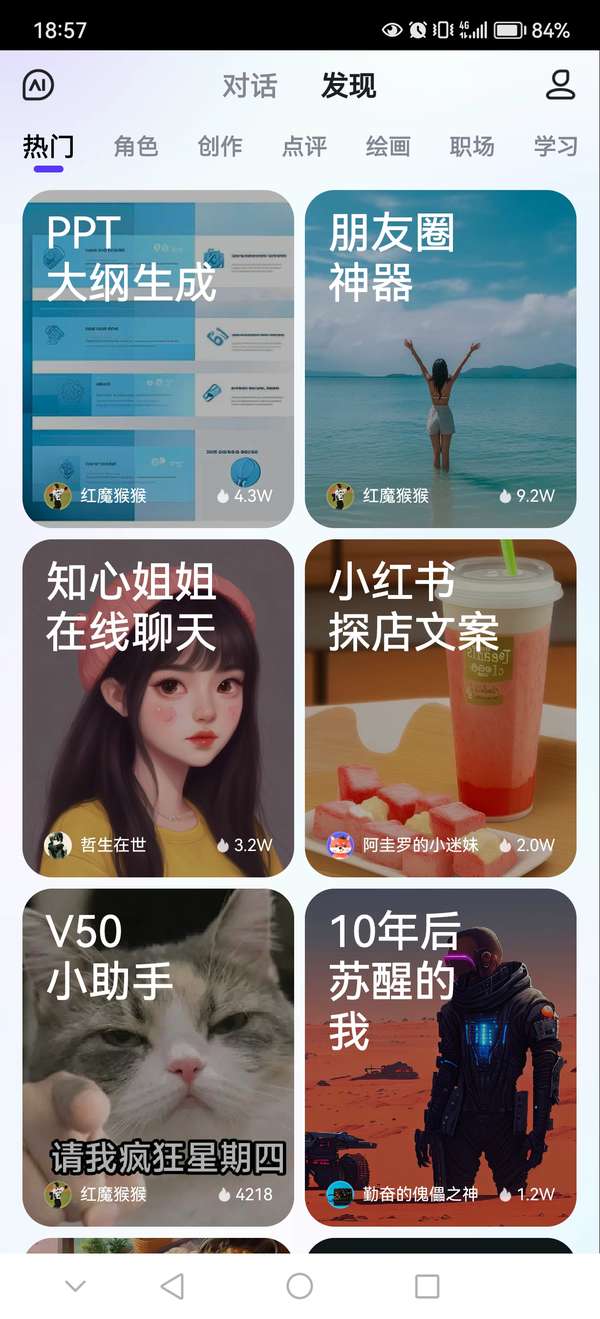Screen dimensions: 600x1319
Task: Select the 热门 category tab
Action: [x=48, y=147]
